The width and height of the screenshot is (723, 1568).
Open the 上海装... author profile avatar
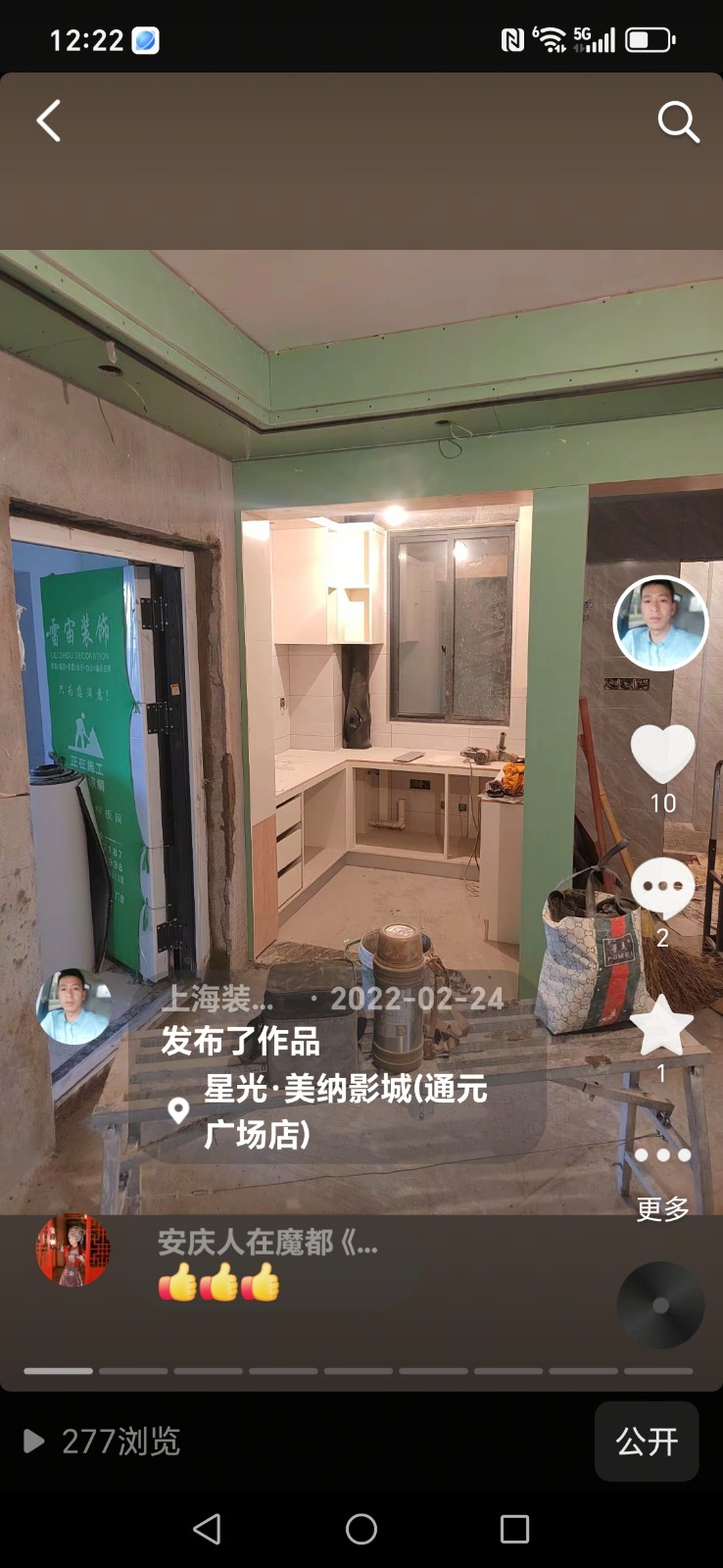73,1006
